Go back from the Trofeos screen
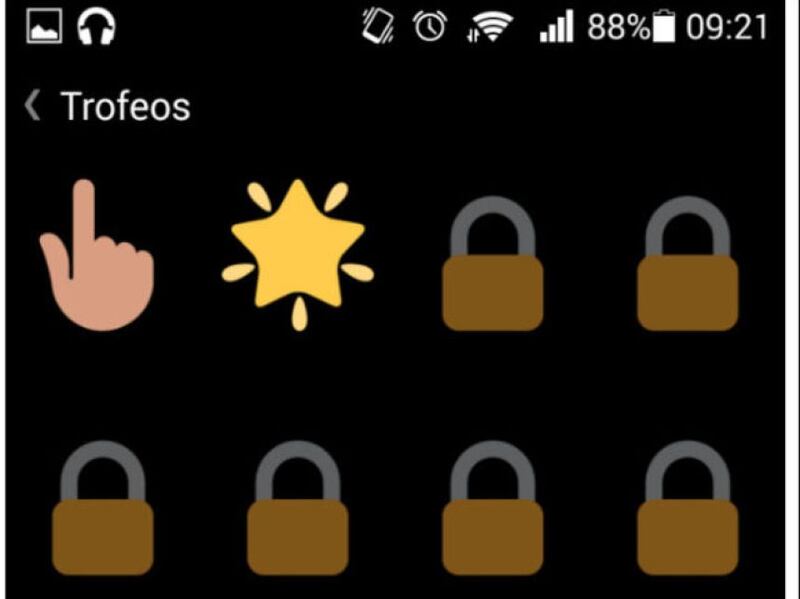The width and height of the screenshot is (800, 599). (x=34, y=105)
